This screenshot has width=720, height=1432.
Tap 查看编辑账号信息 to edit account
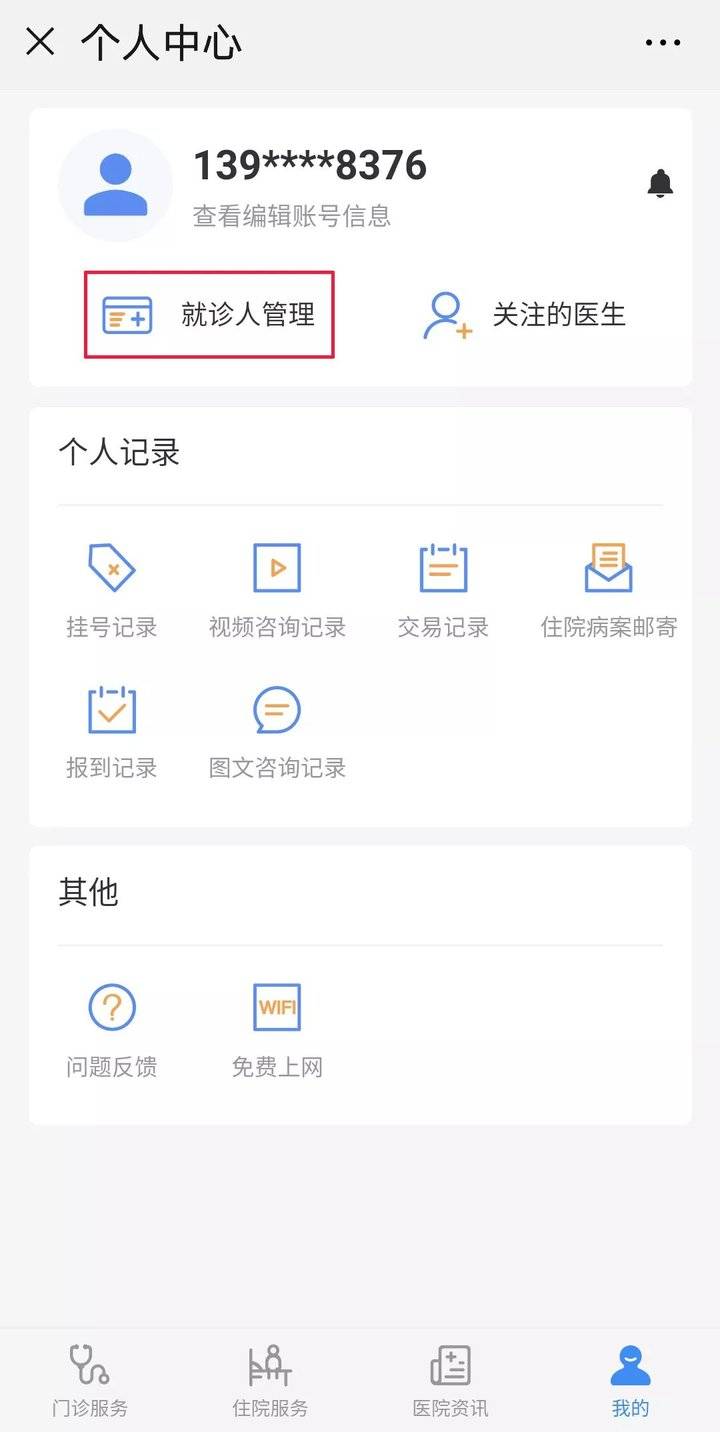(290, 216)
